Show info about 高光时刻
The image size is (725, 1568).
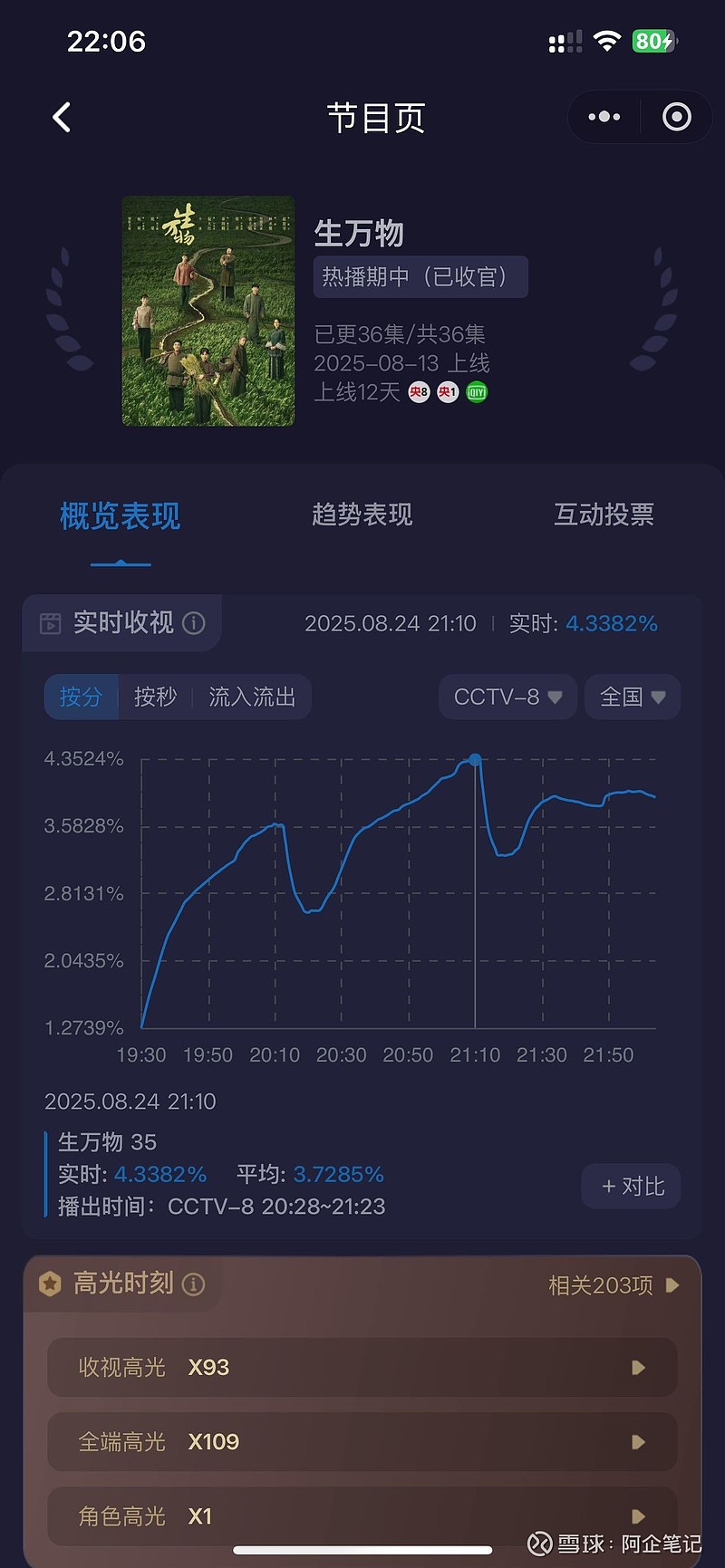point(194,1284)
